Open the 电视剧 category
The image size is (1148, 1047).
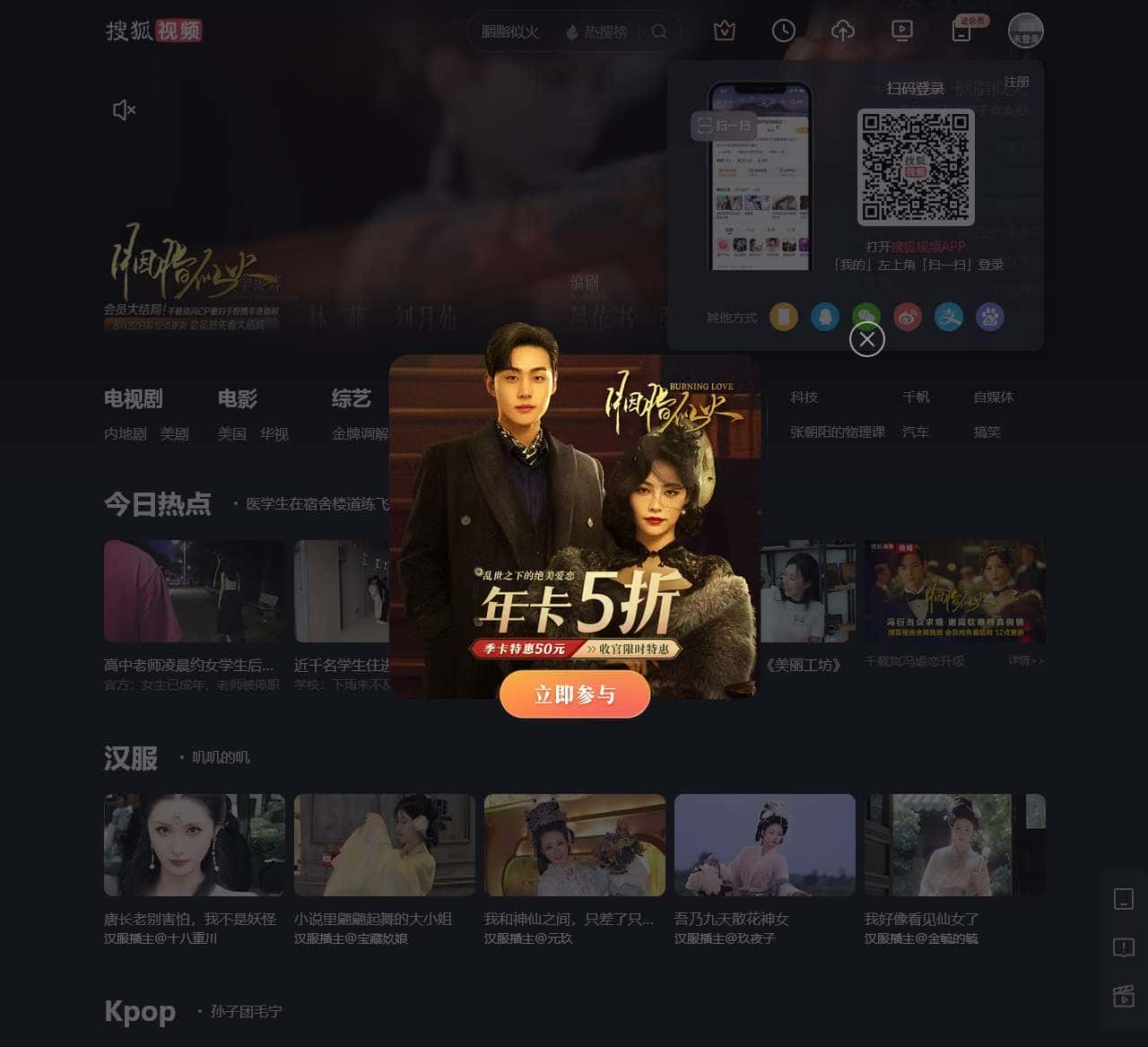pyautogui.click(x=134, y=398)
